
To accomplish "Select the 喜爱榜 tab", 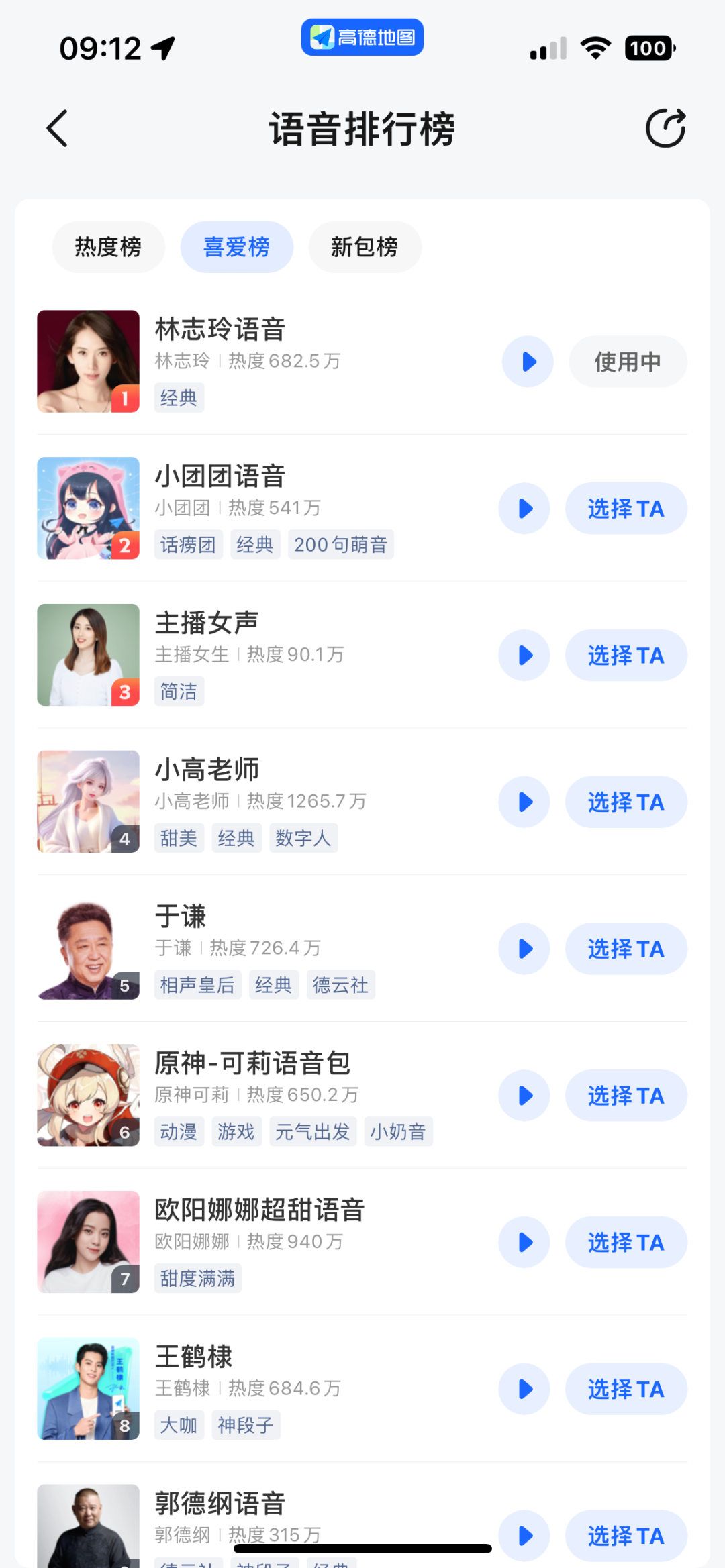I will click(x=236, y=247).
